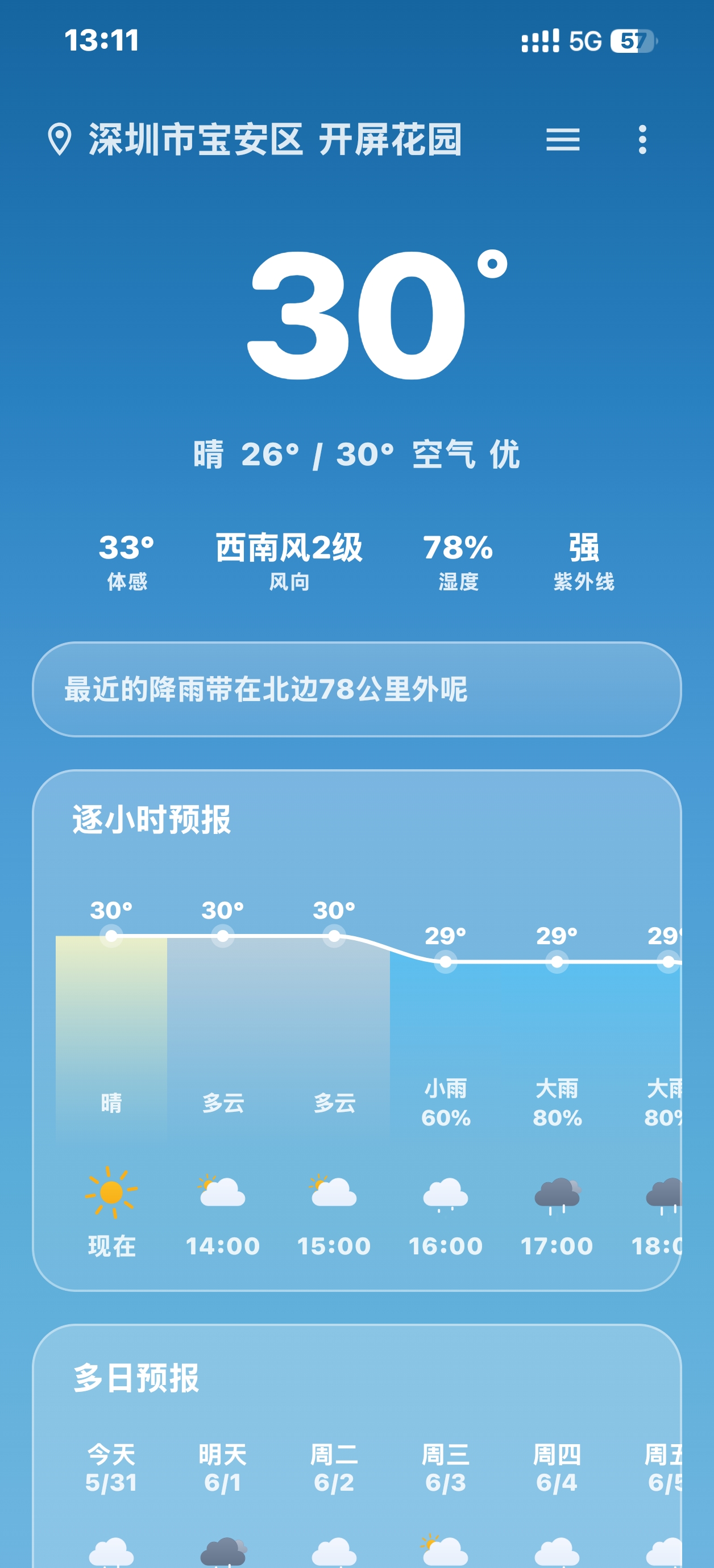Image resolution: width=714 pixels, height=1568 pixels.
Task: Open the 多日预报 multi-day forecast card
Action: pyautogui.click(x=357, y=1446)
